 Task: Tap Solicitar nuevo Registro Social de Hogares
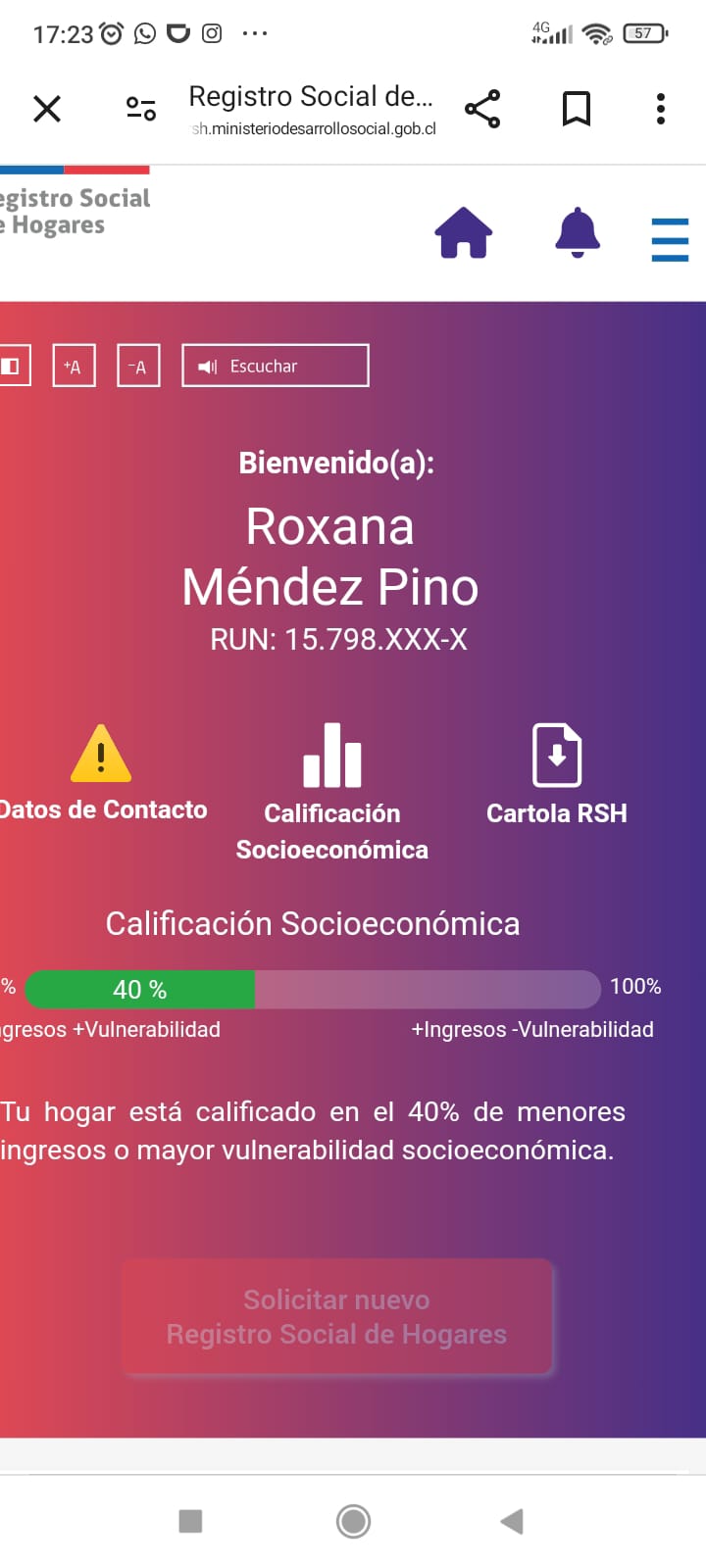[x=336, y=1316]
